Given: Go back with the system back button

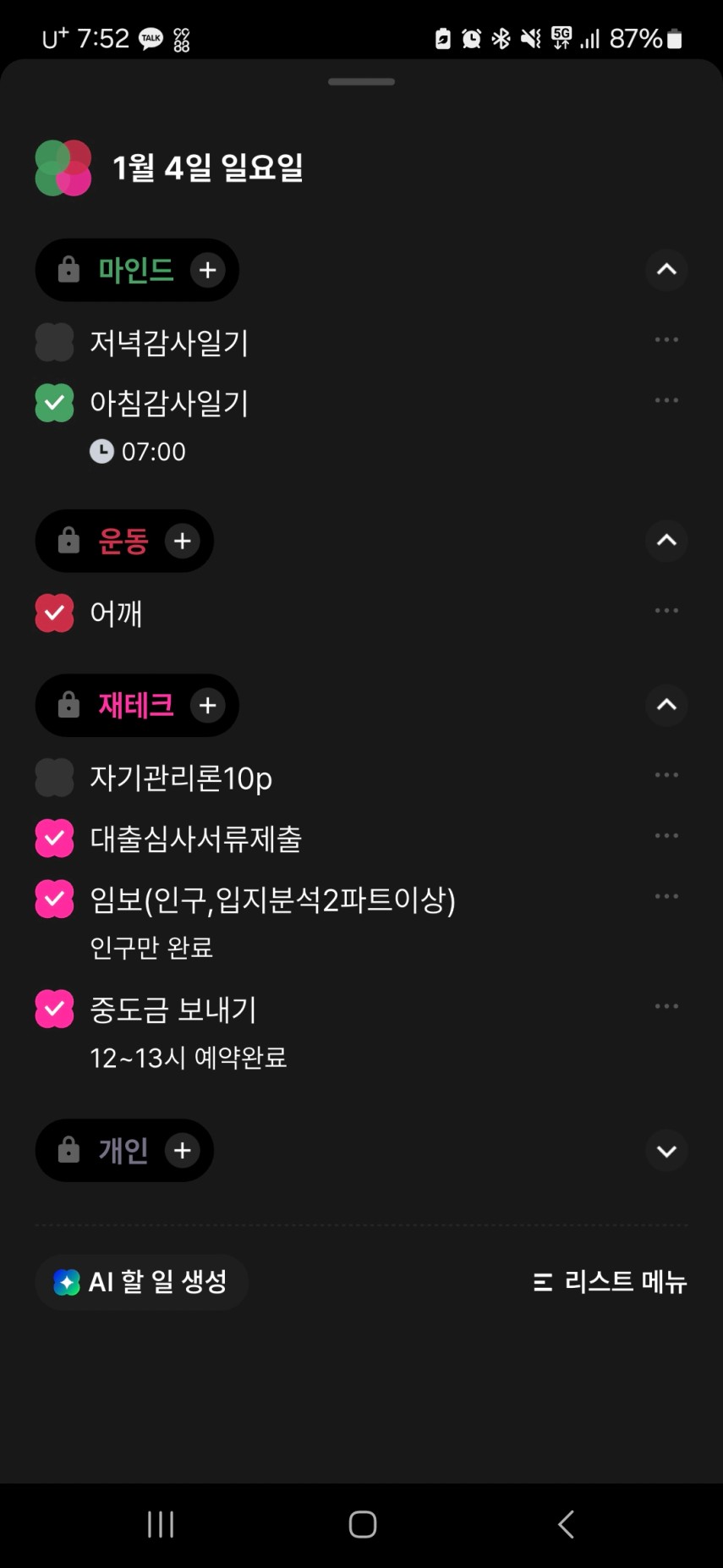Looking at the screenshot, I should [566, 1524].
